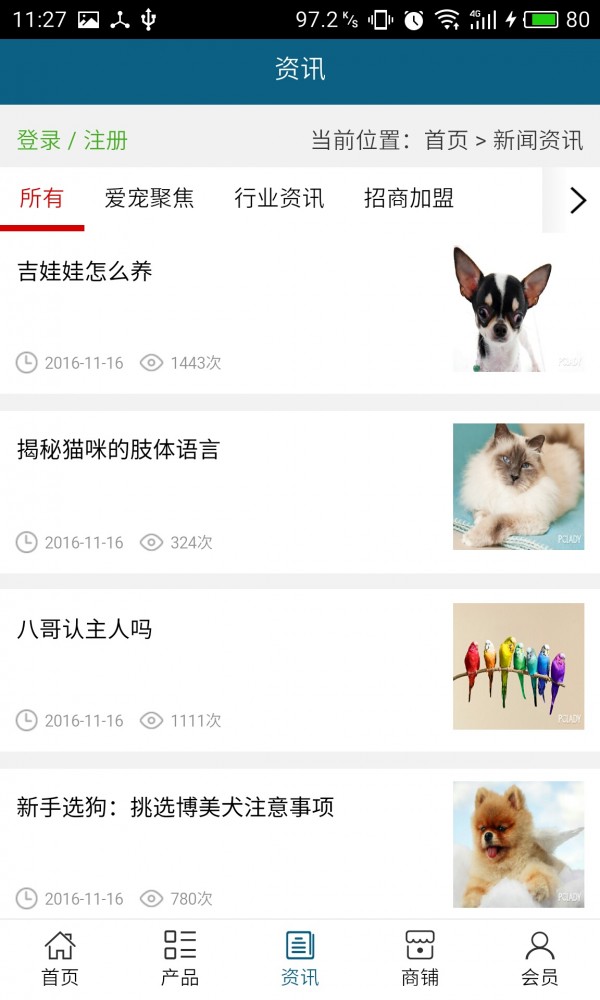Open the 商铺 shops tab
This screenshot has width=600, height=1000.
(x=420, y=959)
